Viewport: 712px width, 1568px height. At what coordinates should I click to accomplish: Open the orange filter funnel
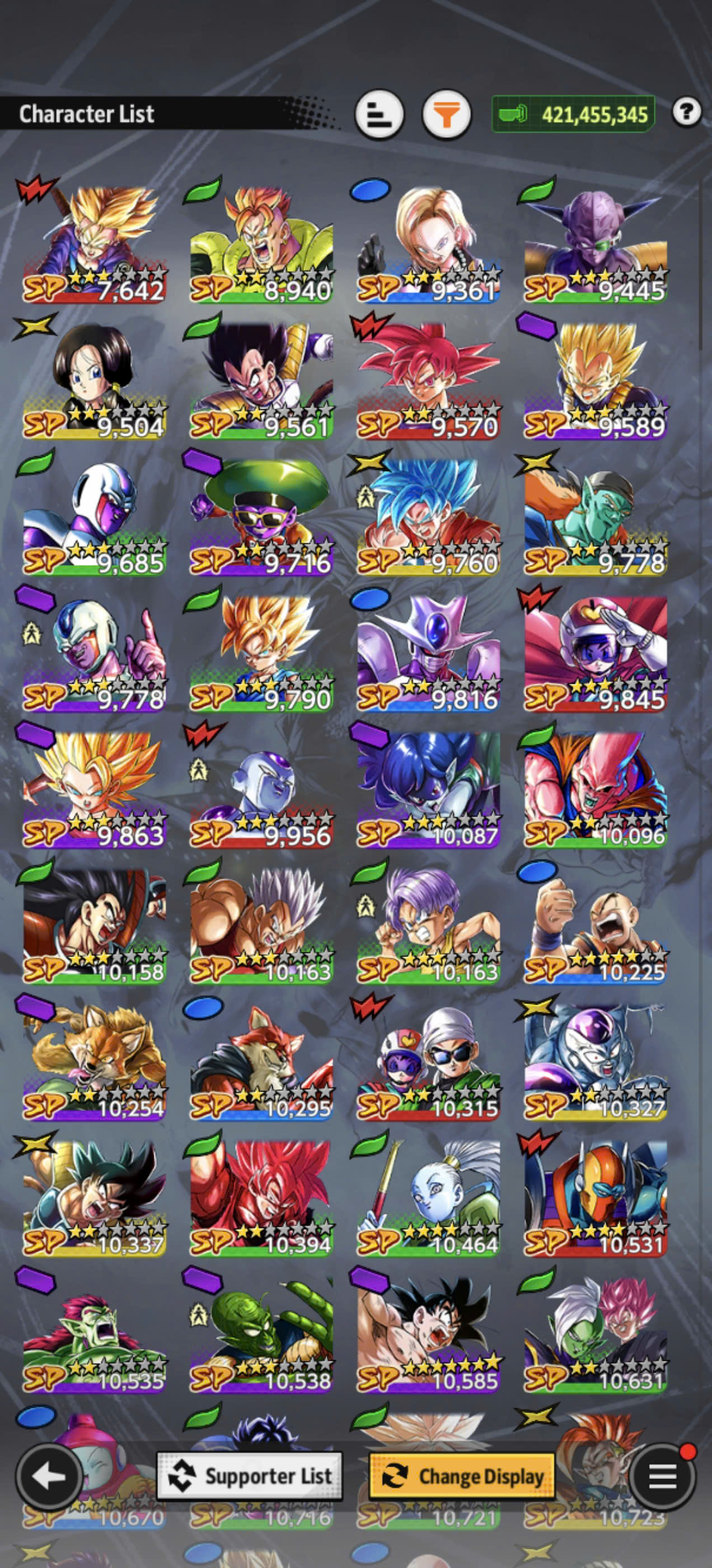(447, 114)
